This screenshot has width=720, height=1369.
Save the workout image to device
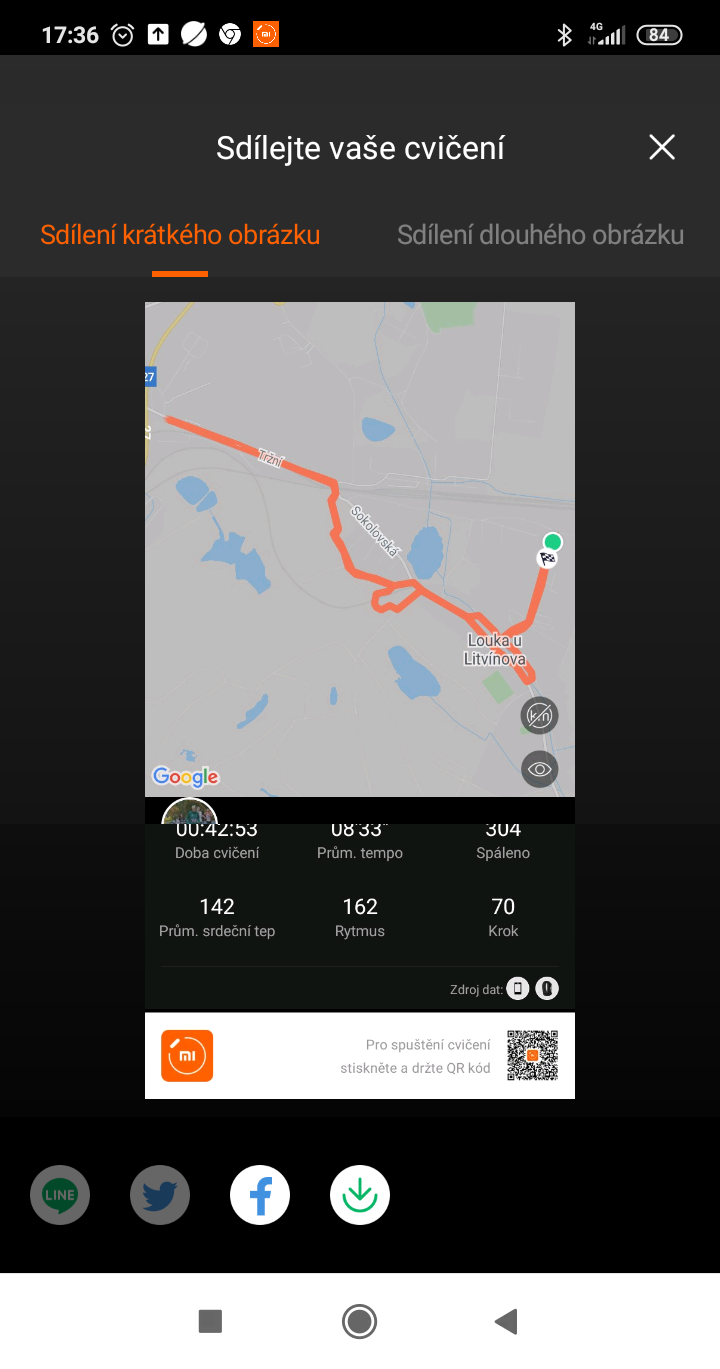pos(360,1195)
